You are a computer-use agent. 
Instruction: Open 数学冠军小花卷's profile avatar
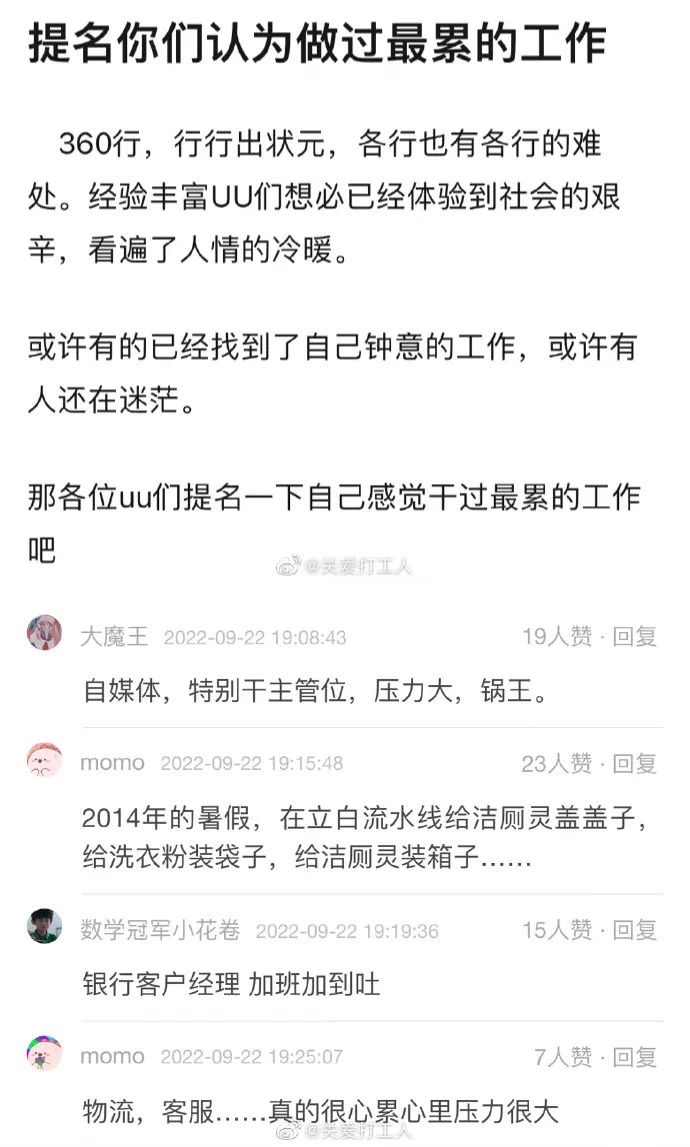coord(44,927)
